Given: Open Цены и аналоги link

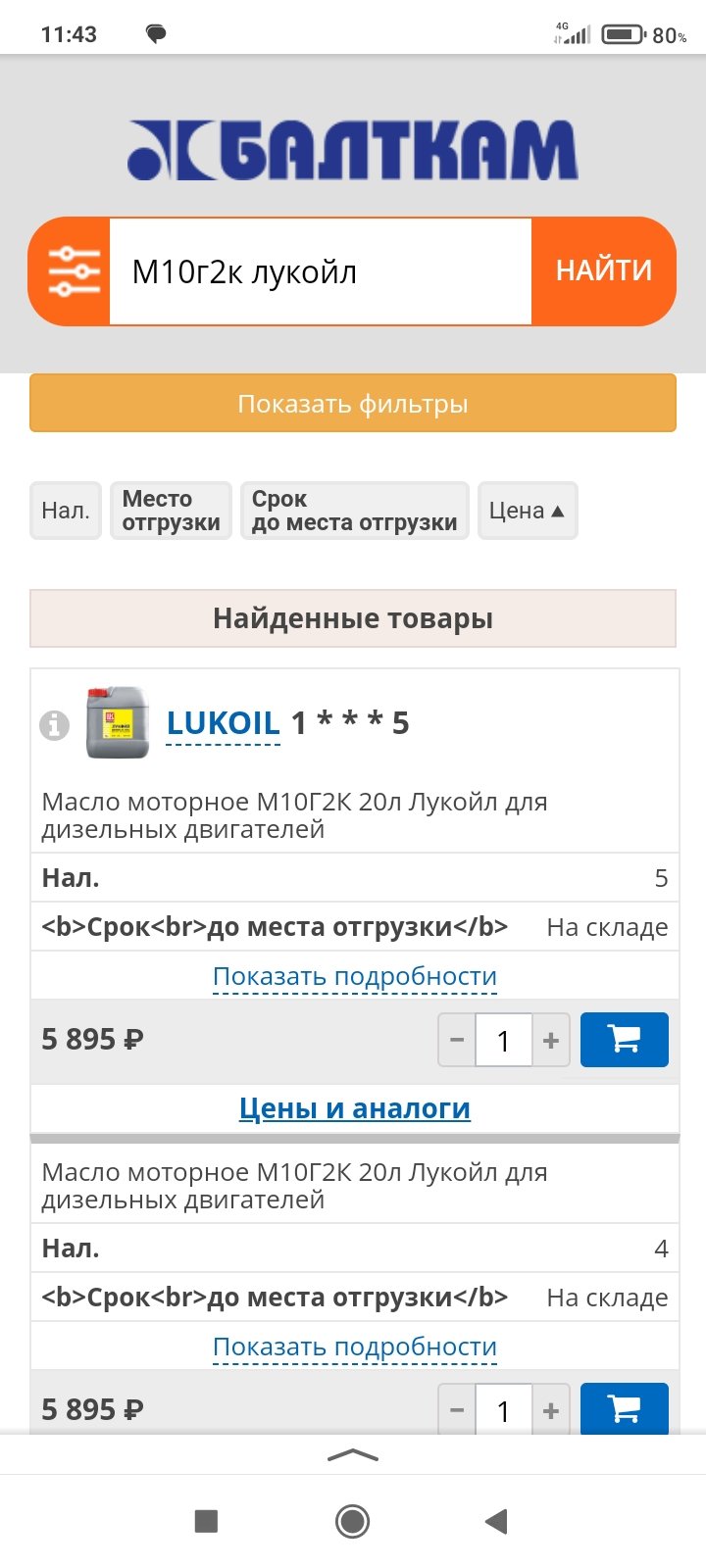Looking at the screenshot, I should (355, 1108).
